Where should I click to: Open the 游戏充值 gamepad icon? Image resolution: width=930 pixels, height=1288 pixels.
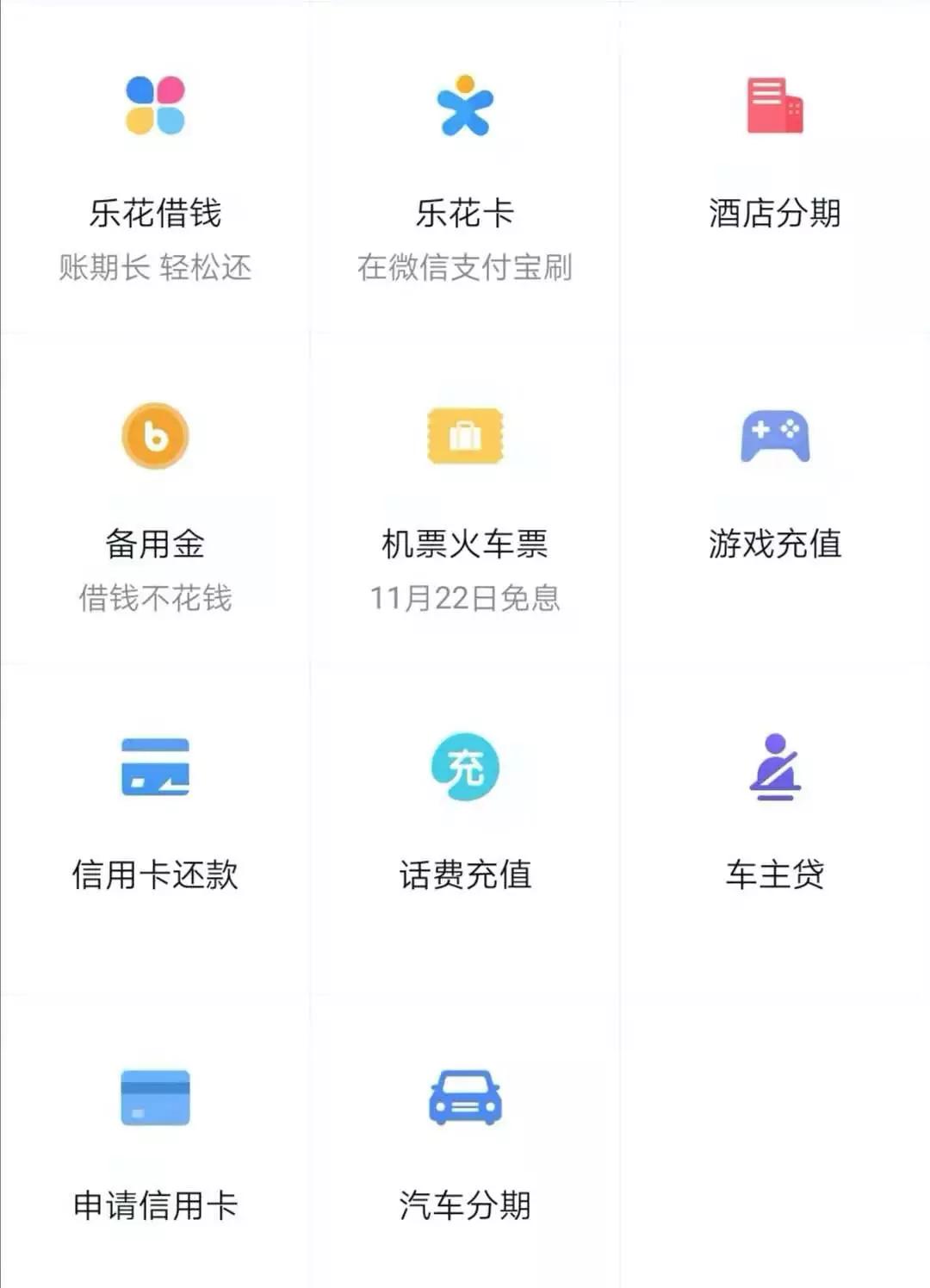coord(775,437)
